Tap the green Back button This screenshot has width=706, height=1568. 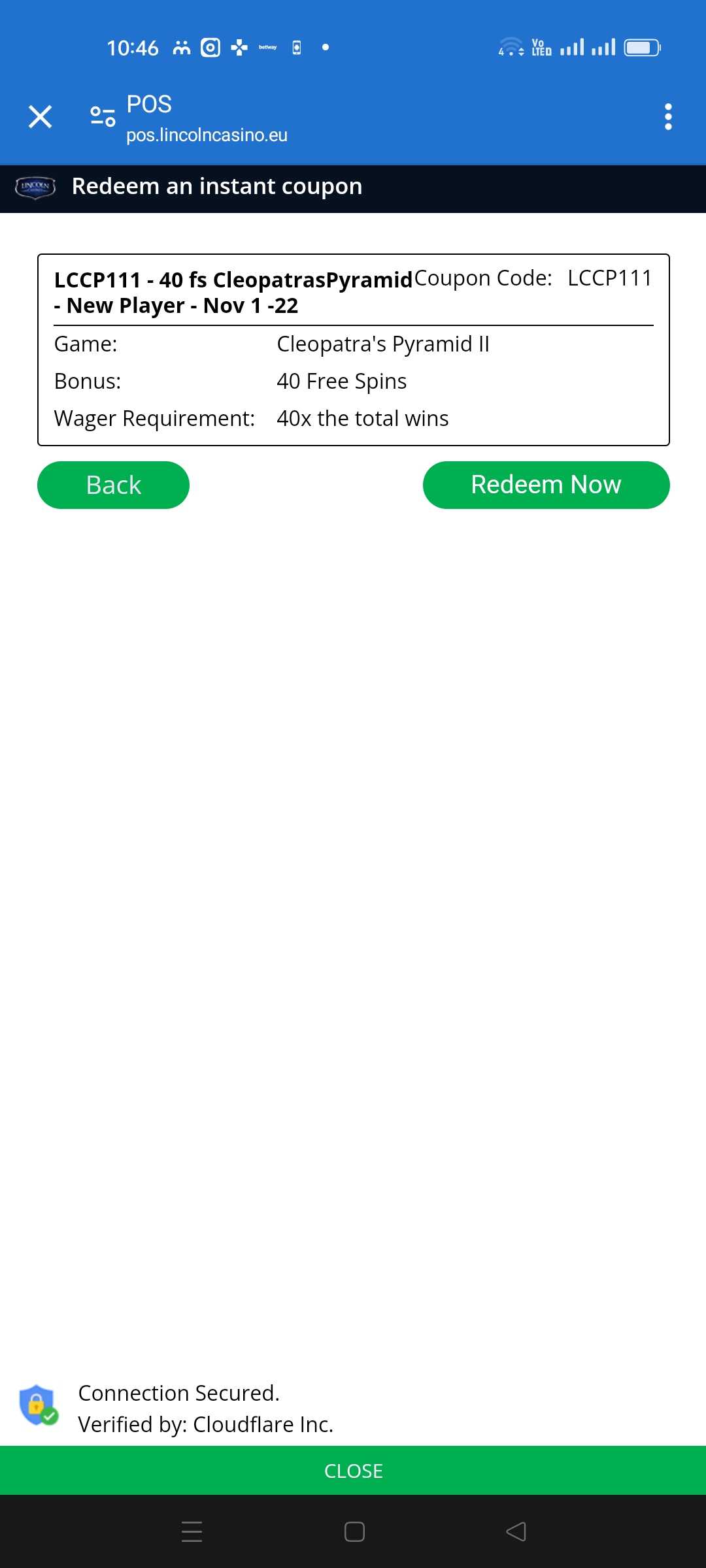click(x=113, y=485)
